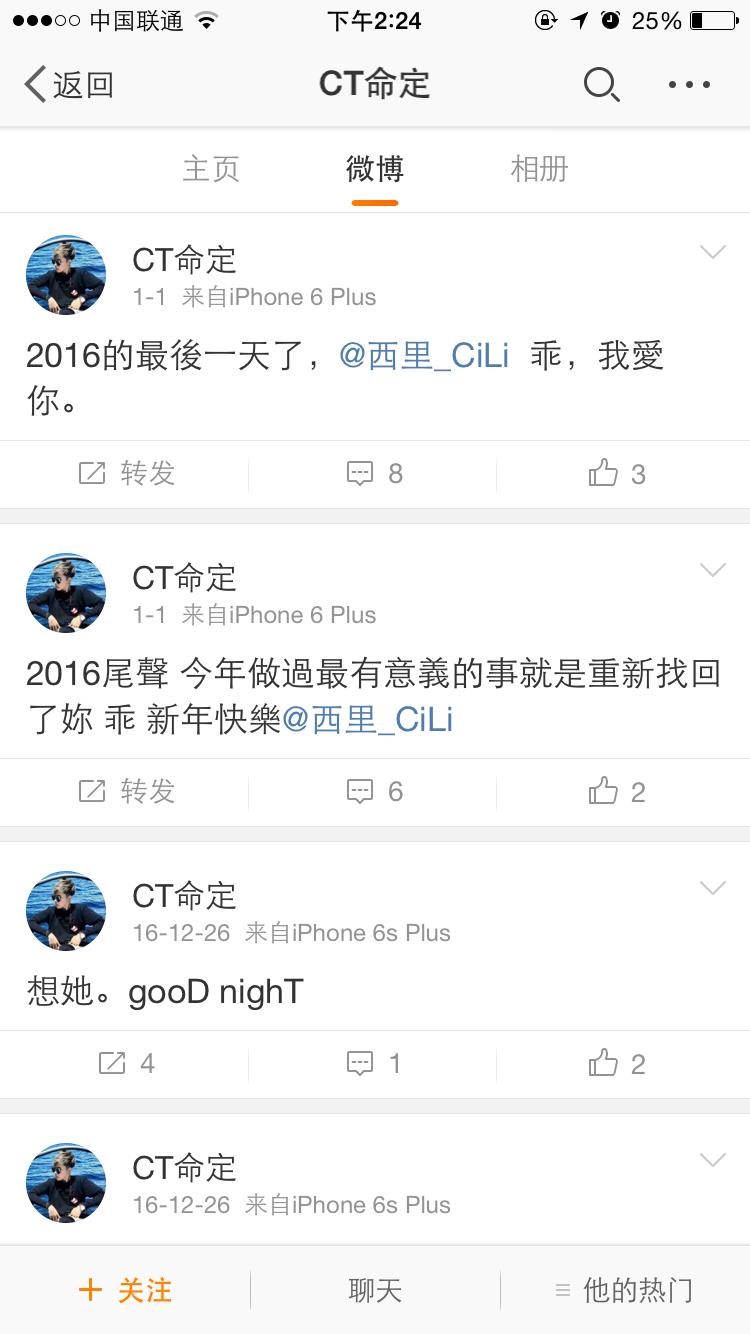This screenshot has height=1334, width=750.
Task: Open the @西里_CiLi mention in the 最後一天 post
Action: tap(424, 356)
